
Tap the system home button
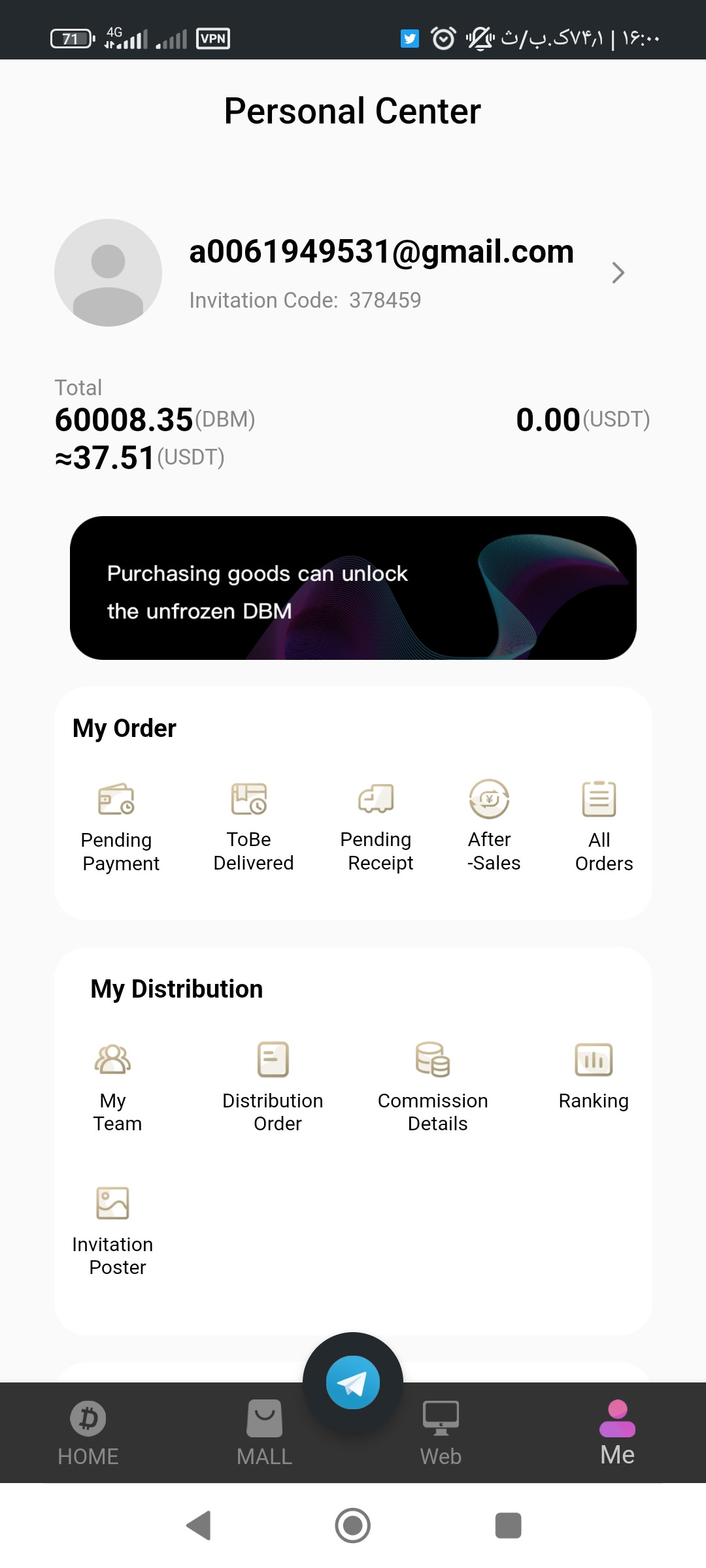353,1526
